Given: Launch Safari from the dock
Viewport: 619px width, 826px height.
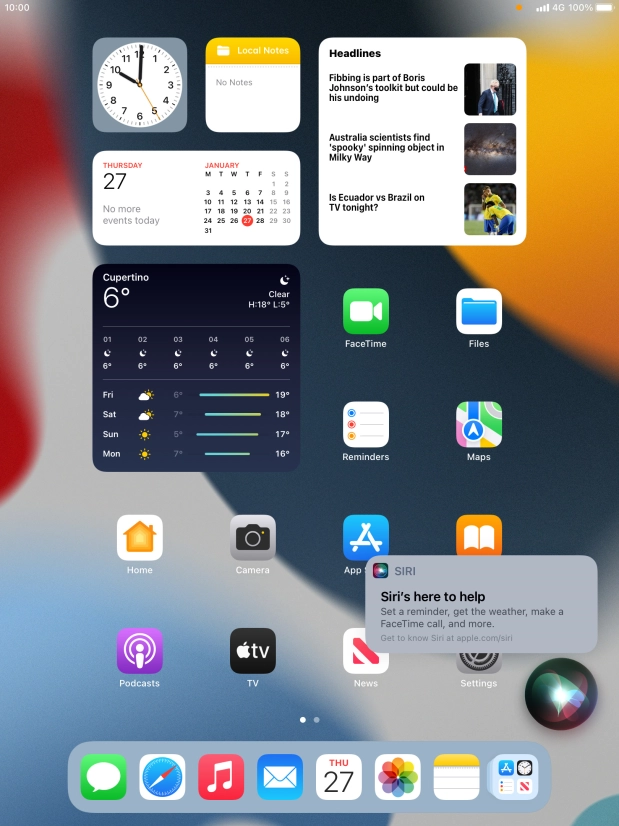Looking at the screenshot, I should [x=162, y=777].
